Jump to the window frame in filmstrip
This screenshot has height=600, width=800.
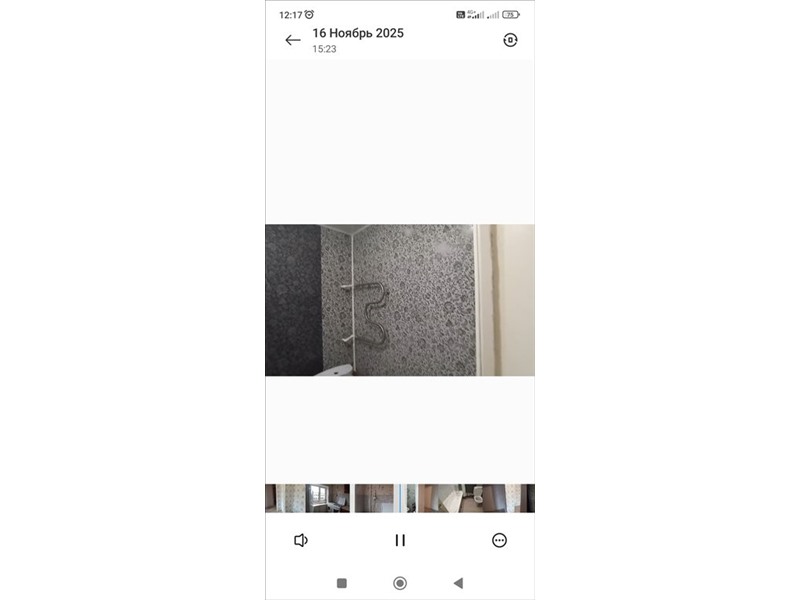click(x=322, y=498)
